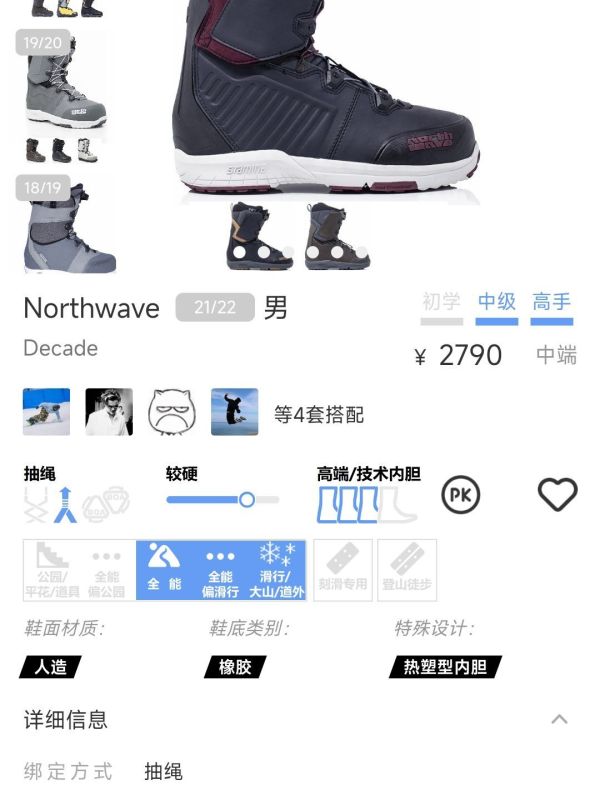Open the 18/19 season boot thumbnail

(68, 228)
